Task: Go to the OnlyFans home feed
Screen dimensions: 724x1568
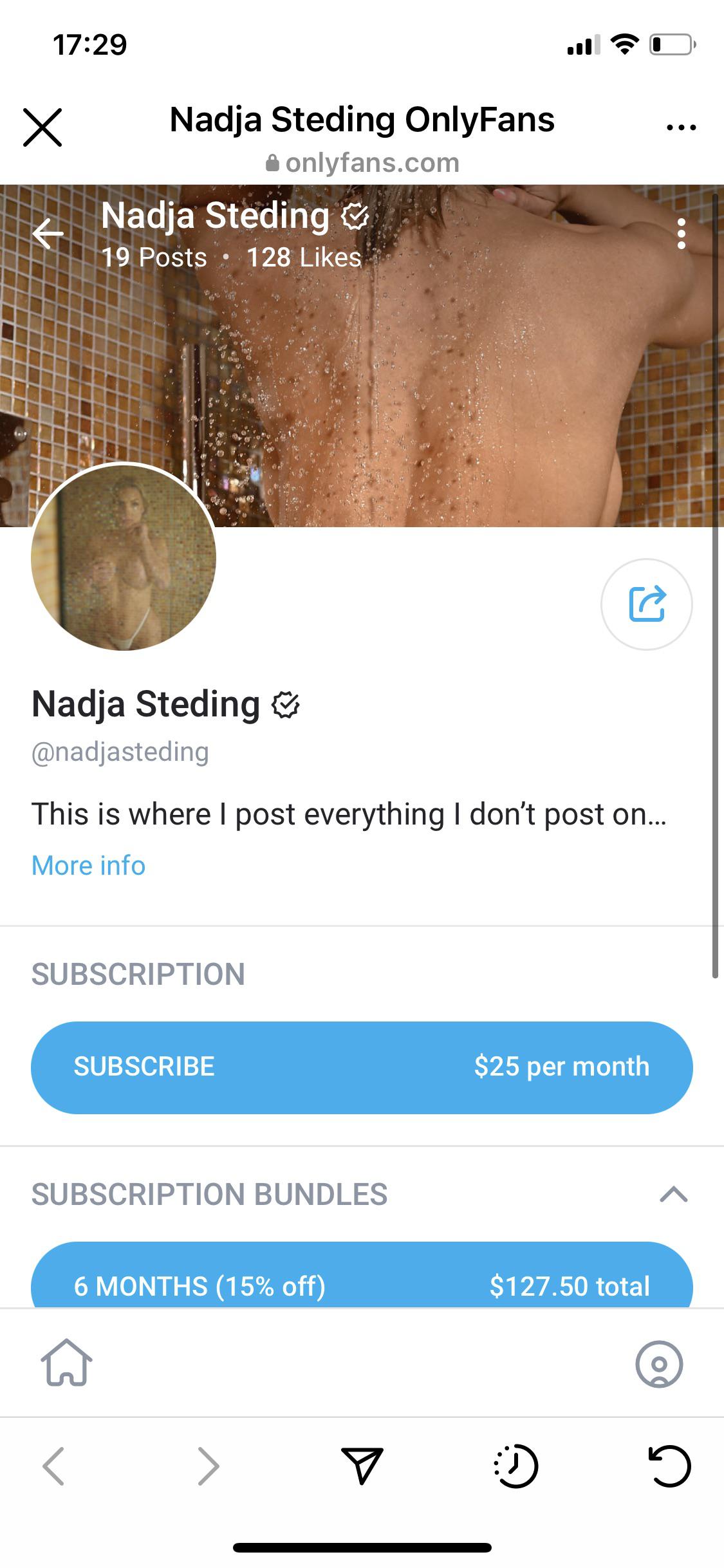Action: point(66,1362)
